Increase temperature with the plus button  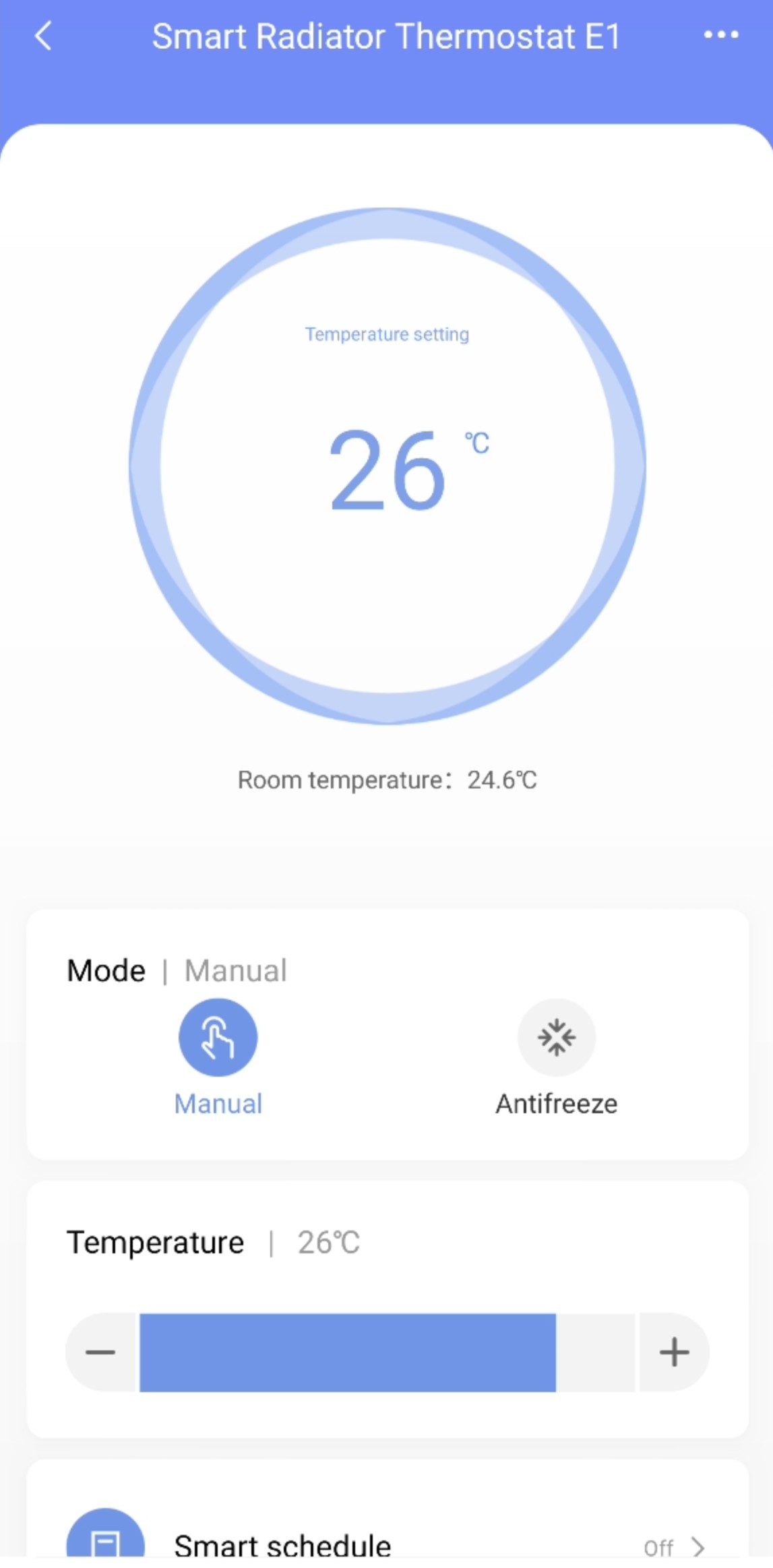(674, 1352)
